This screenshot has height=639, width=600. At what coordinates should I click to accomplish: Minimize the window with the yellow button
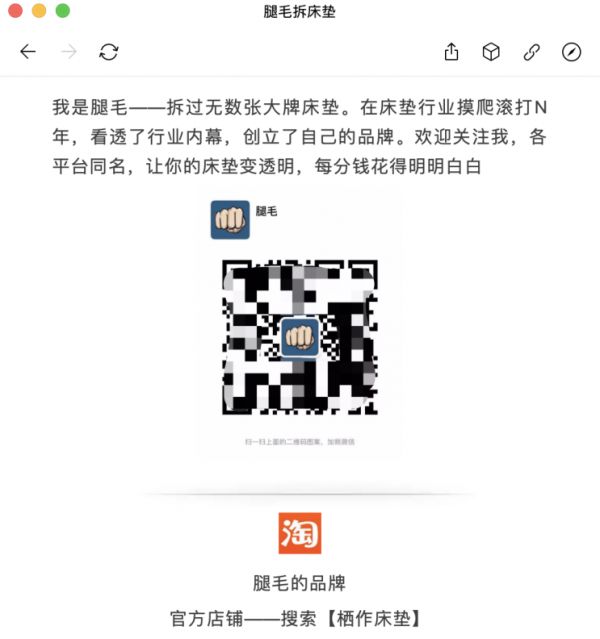(x=39, y=11)
